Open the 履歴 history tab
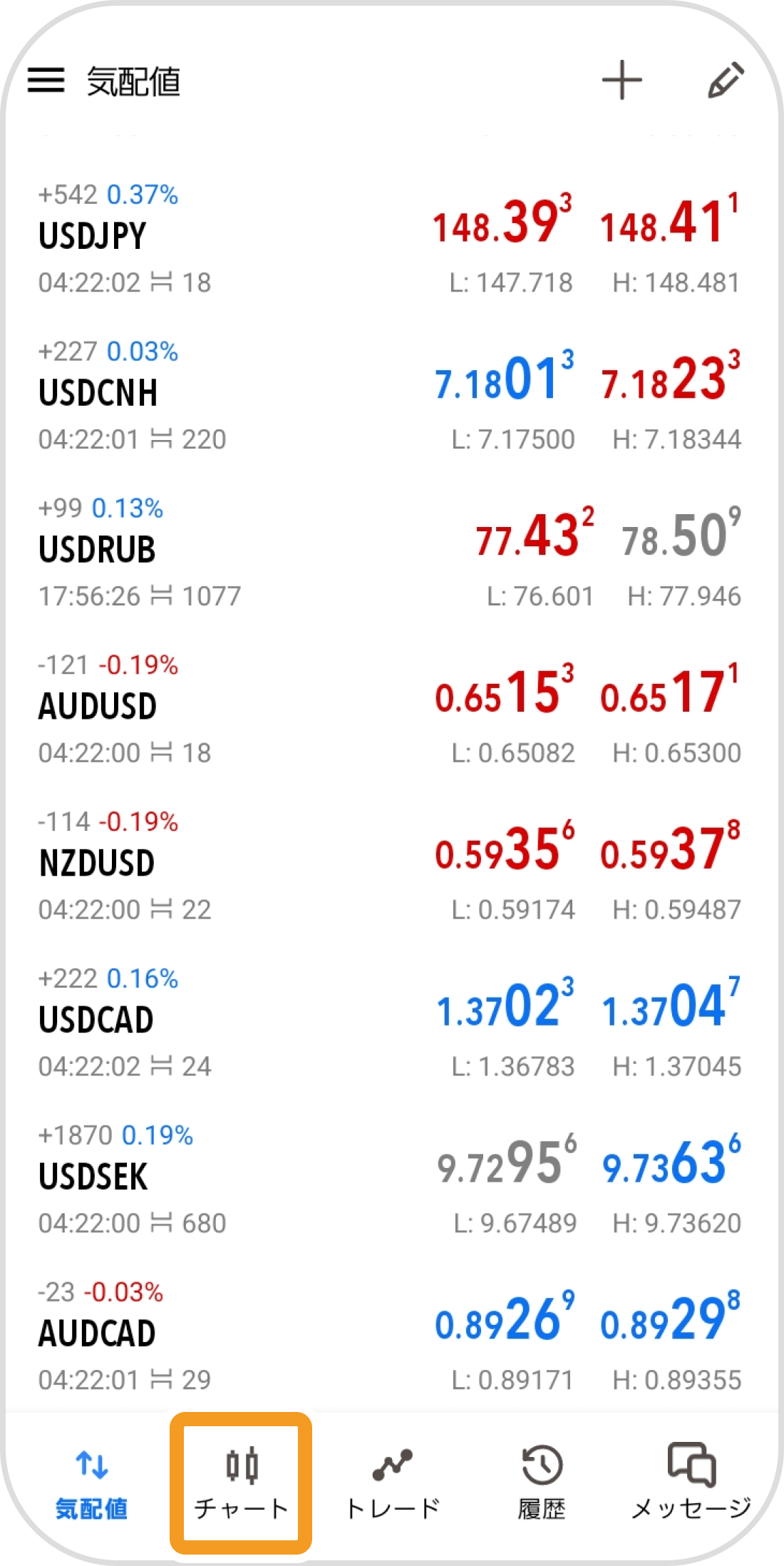 [x=542, y=1483]
